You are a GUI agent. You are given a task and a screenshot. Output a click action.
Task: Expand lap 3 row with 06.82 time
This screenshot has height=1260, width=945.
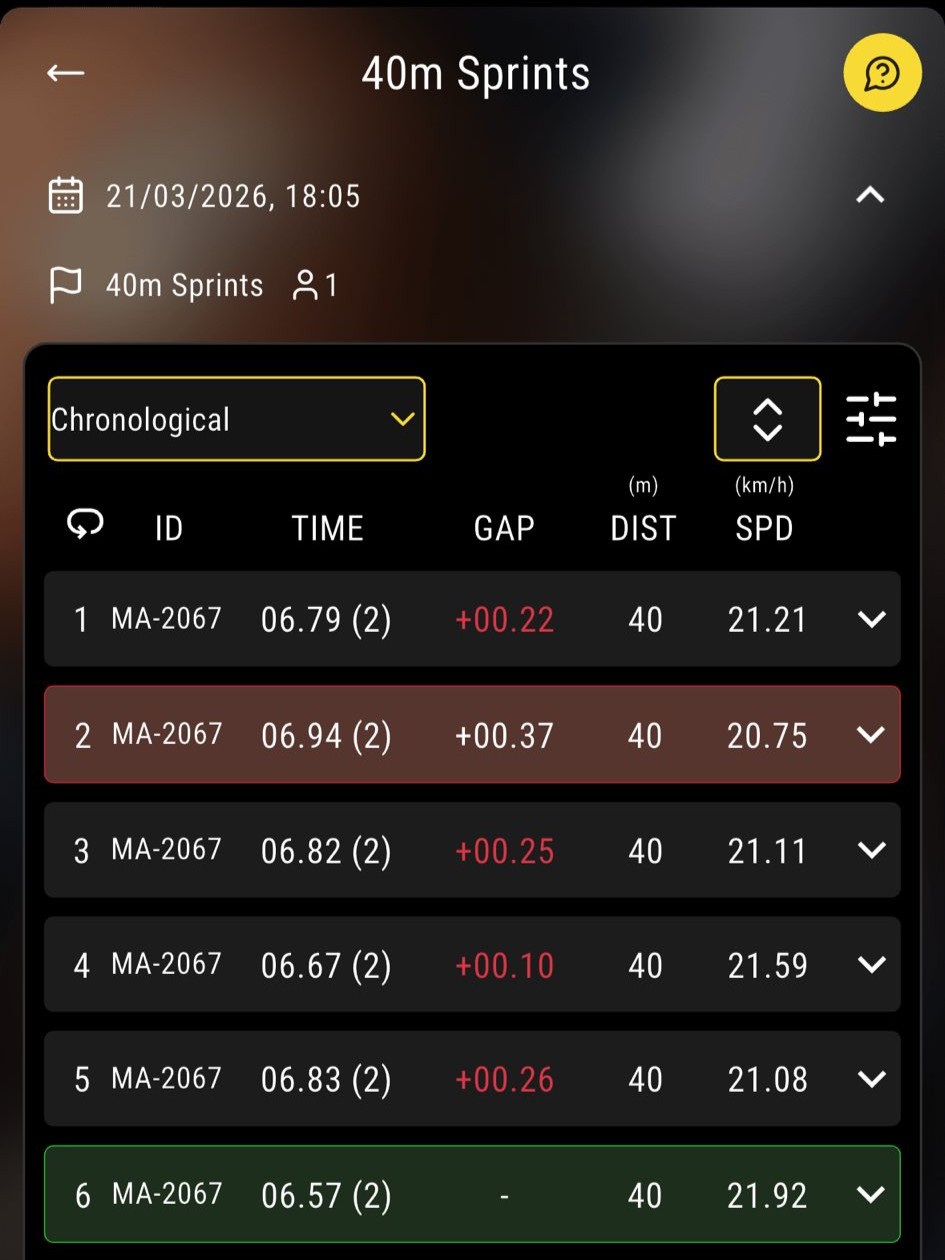tap(871, 850)
